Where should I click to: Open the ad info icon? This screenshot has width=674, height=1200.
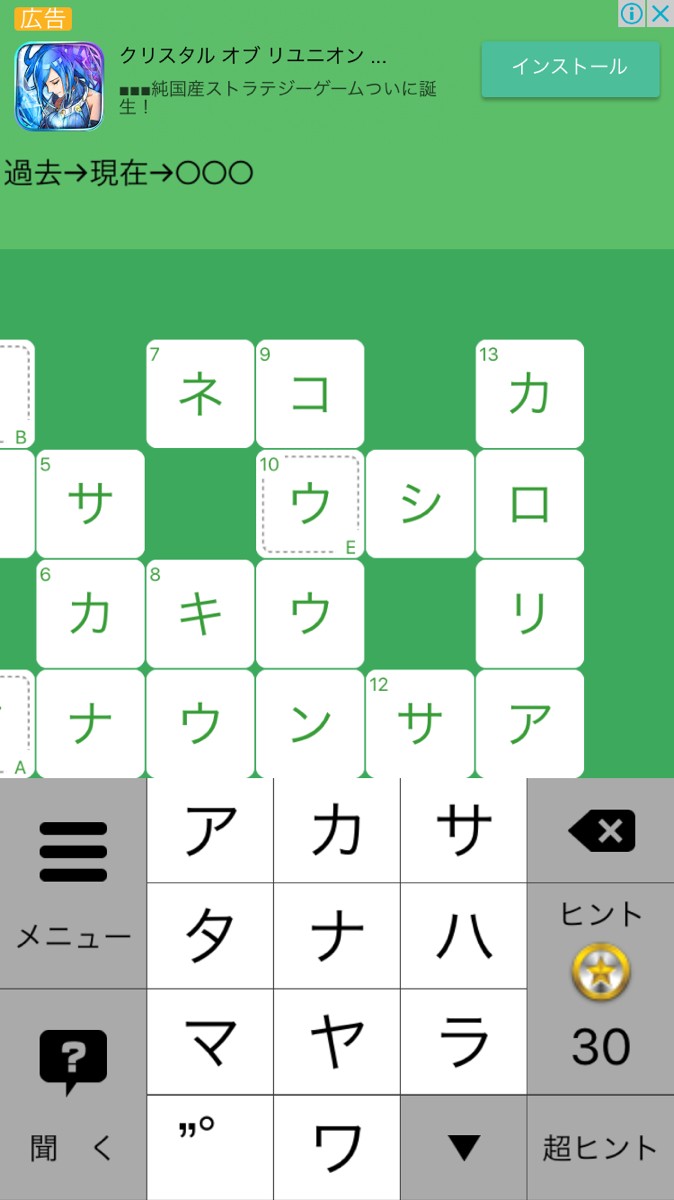coord(632,14)
